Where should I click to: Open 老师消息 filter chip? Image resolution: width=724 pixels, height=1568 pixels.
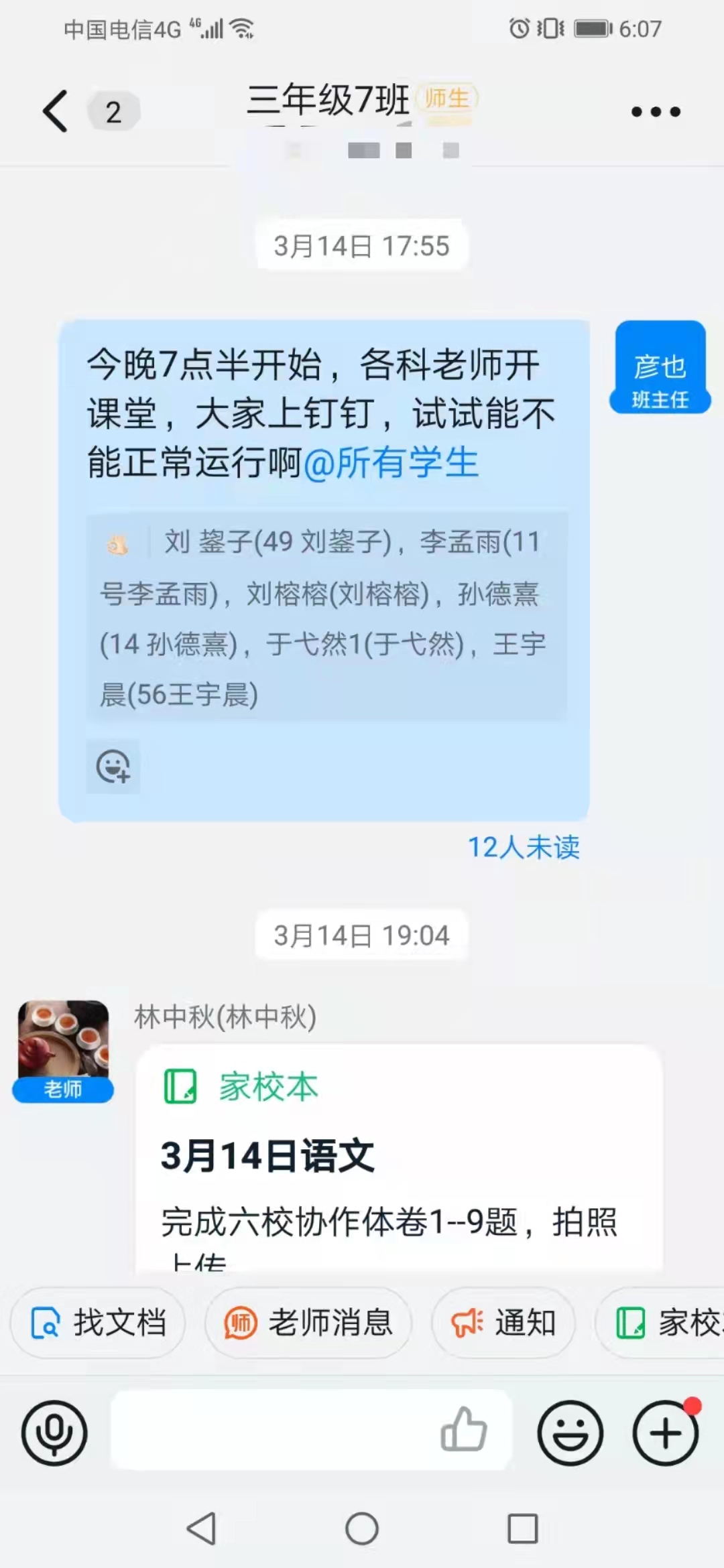(x=308, y=1323)
